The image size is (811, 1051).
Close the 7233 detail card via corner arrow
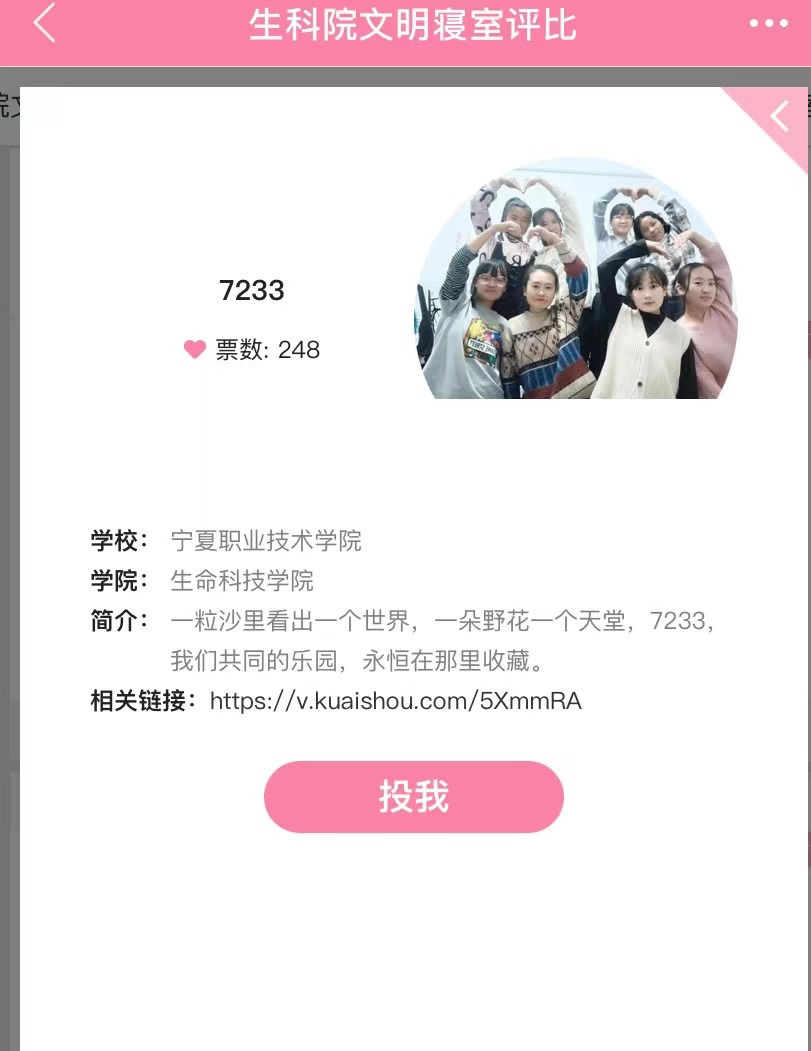click(x=780, y=116)
